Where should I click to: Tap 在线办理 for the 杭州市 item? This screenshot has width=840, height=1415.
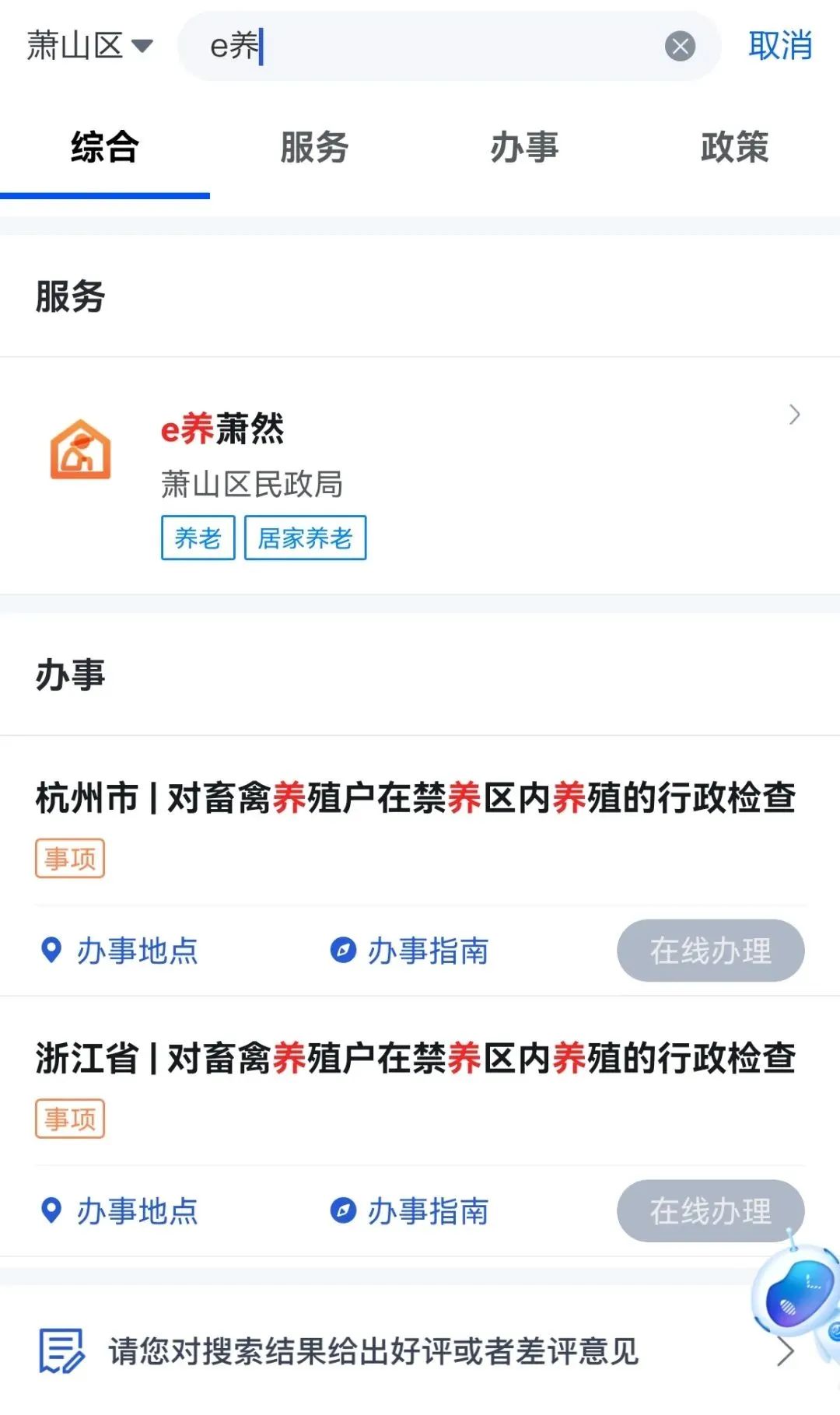[x=710, y=951]
